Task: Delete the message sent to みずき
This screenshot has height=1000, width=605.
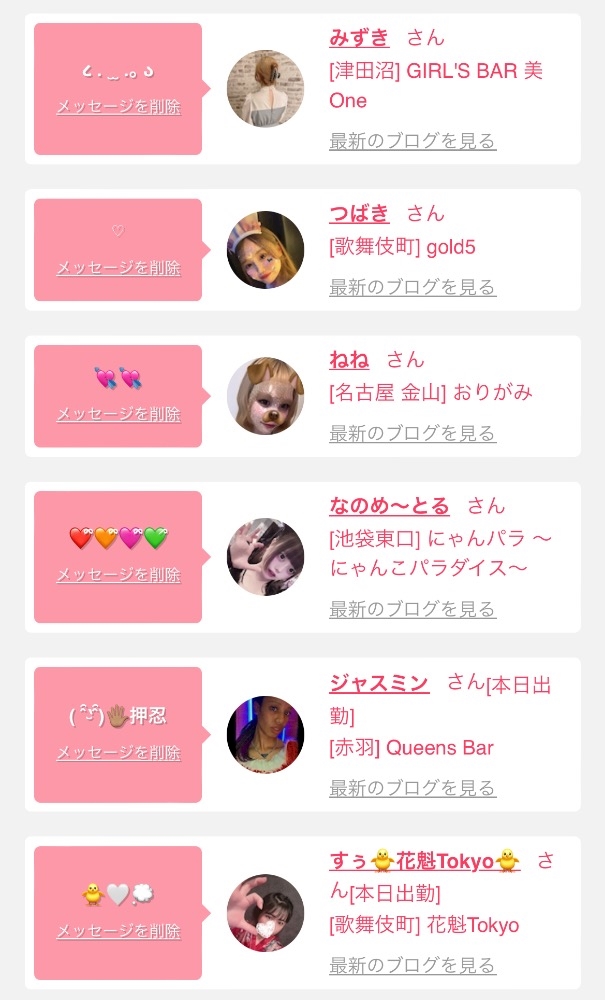Action: 118,107
